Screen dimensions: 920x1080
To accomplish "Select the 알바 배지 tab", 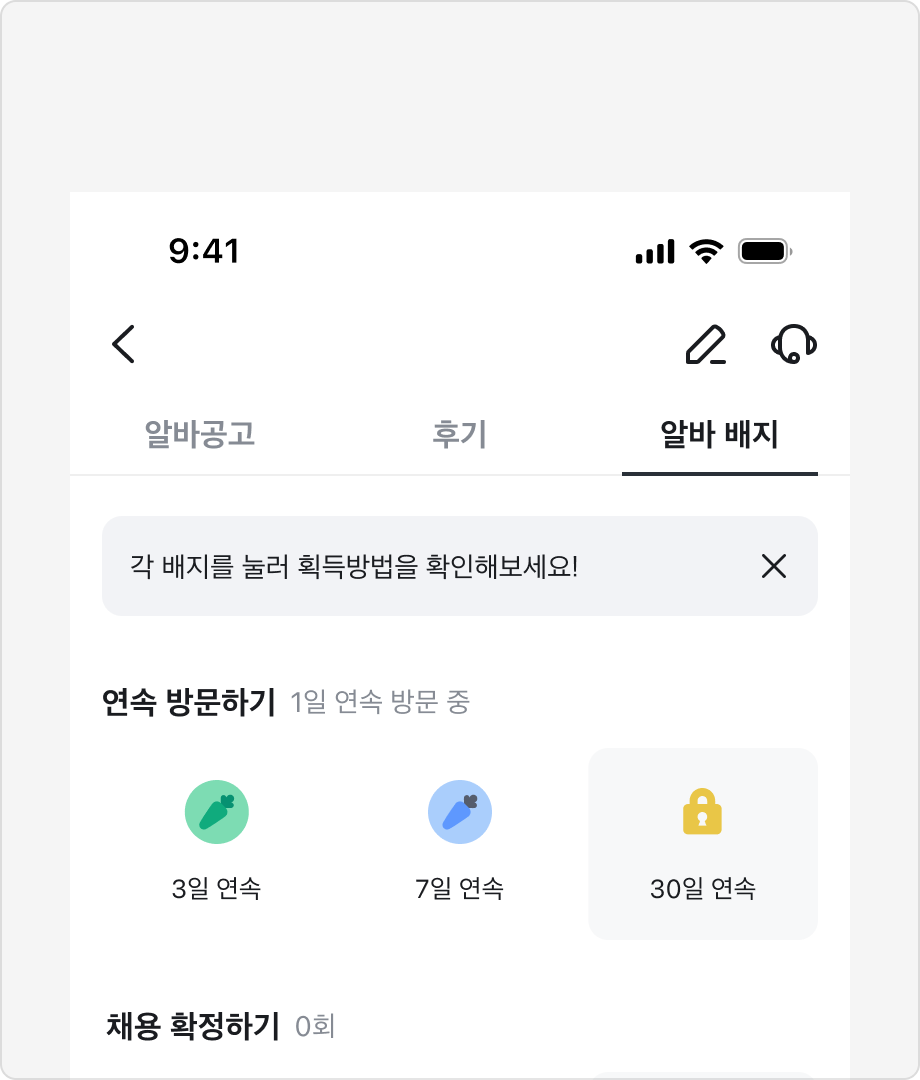I will click(x=719, y=435).
